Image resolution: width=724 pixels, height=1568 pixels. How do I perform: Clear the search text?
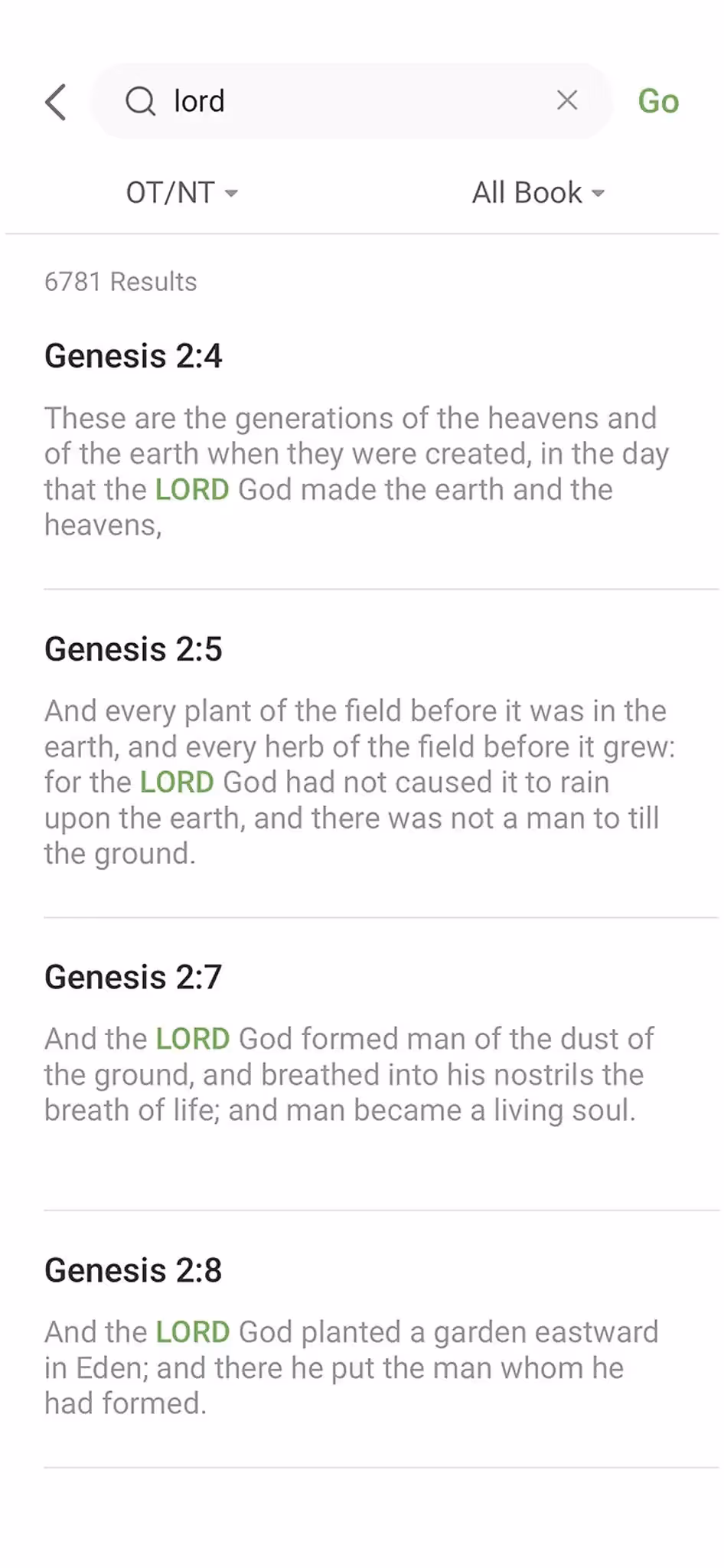[567, 100]
